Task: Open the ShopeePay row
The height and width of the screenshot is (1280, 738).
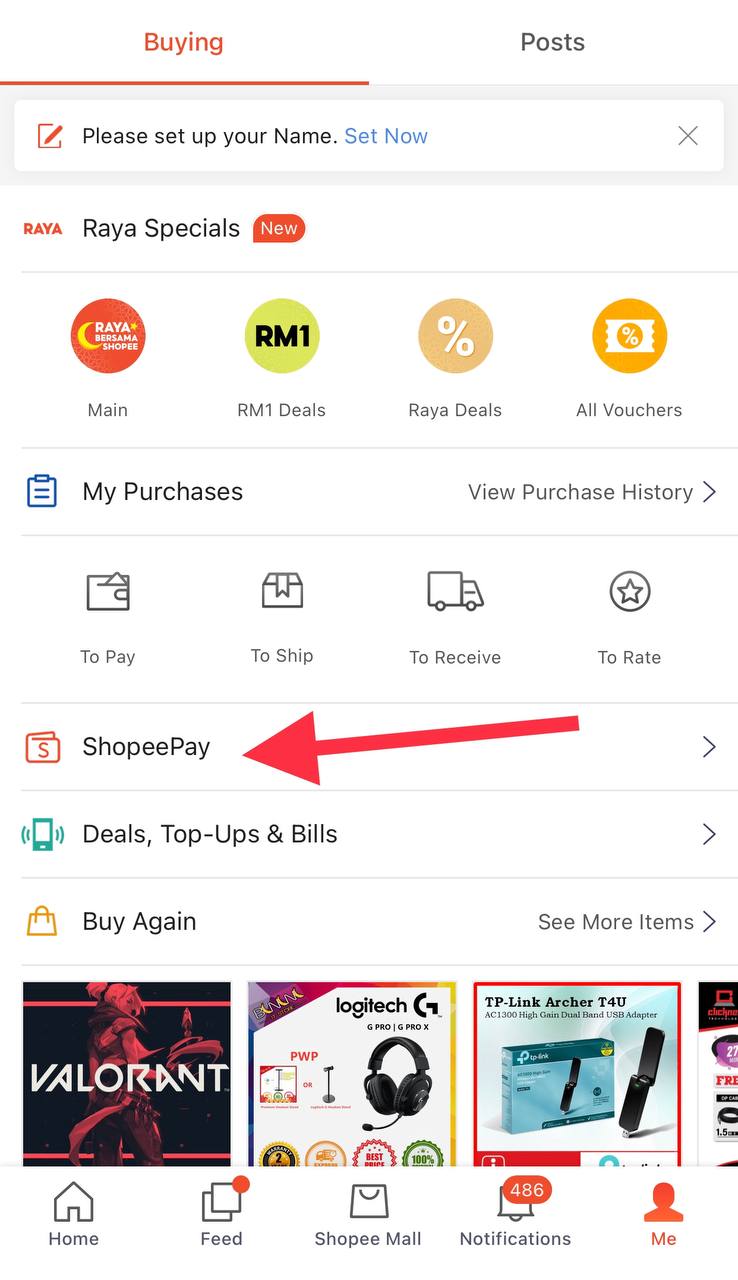Action: tap(147, 747)
